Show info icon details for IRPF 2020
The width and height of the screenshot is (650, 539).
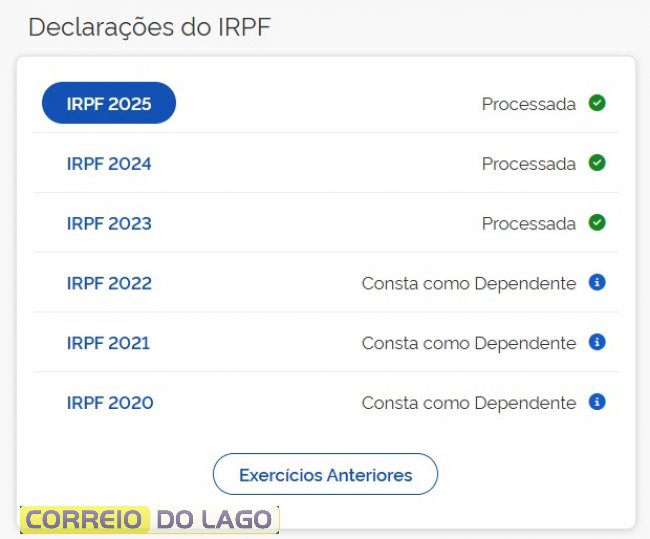pyautogui.click(x=597, y=403)
